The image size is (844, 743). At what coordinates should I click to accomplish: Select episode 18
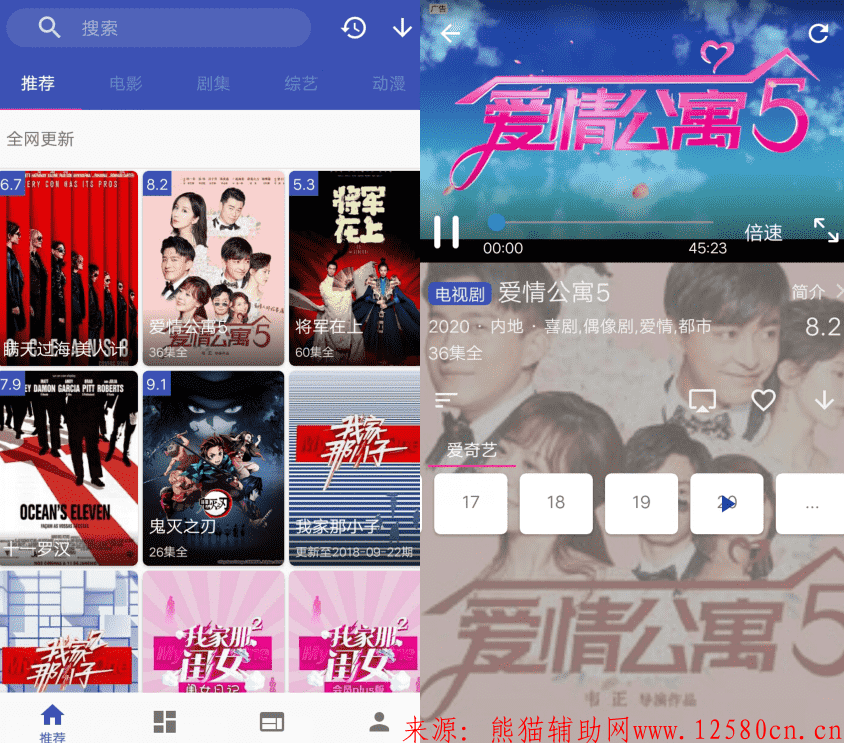(x=556, y=503)
